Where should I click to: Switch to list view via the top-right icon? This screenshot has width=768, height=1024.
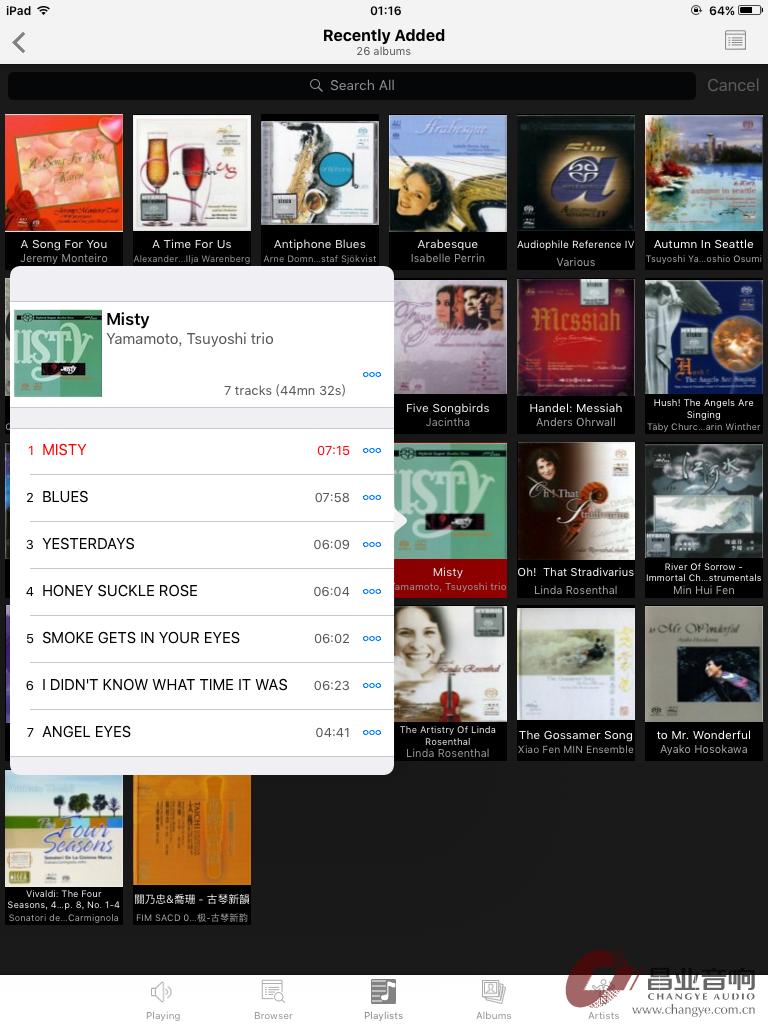tap(735, 40)
